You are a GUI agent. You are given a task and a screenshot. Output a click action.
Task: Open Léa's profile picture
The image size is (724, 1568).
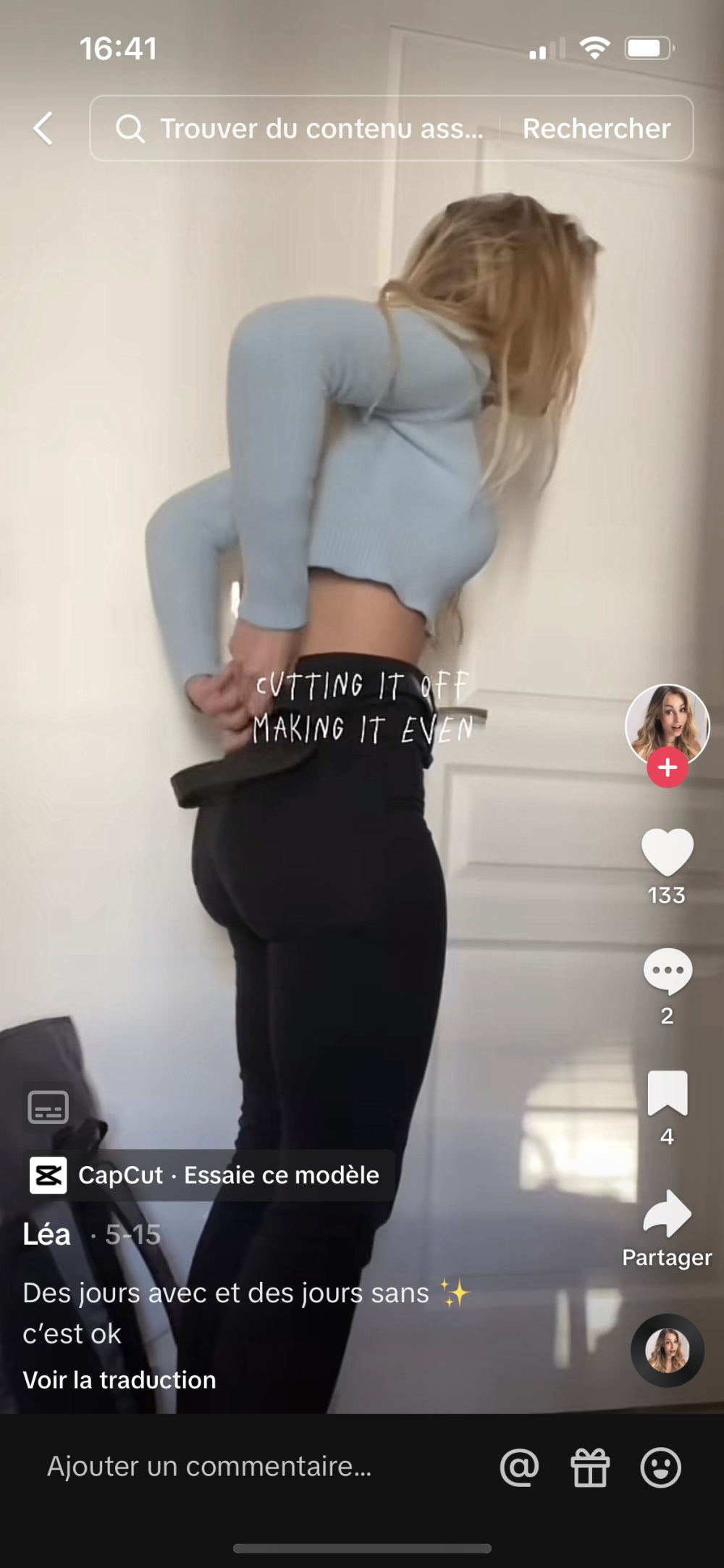click(667, 723)
